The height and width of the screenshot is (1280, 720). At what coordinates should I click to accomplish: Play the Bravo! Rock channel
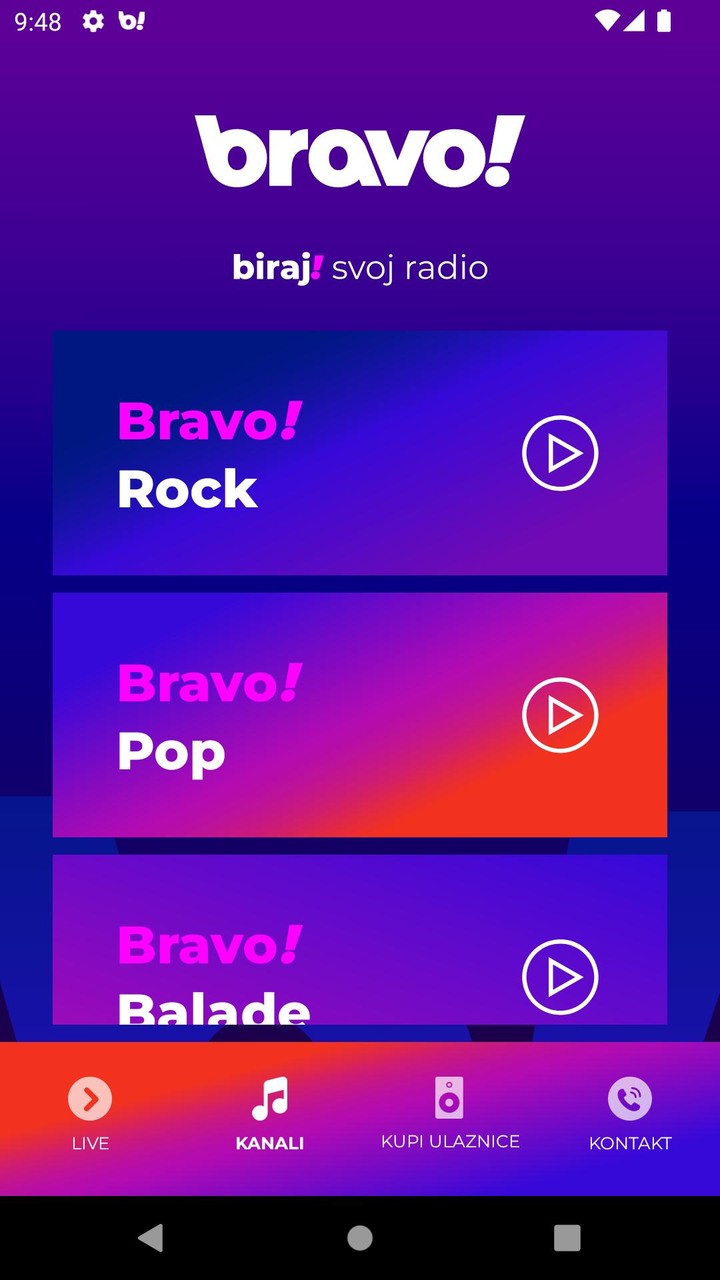pyautogui.click(x=560, y=453)
